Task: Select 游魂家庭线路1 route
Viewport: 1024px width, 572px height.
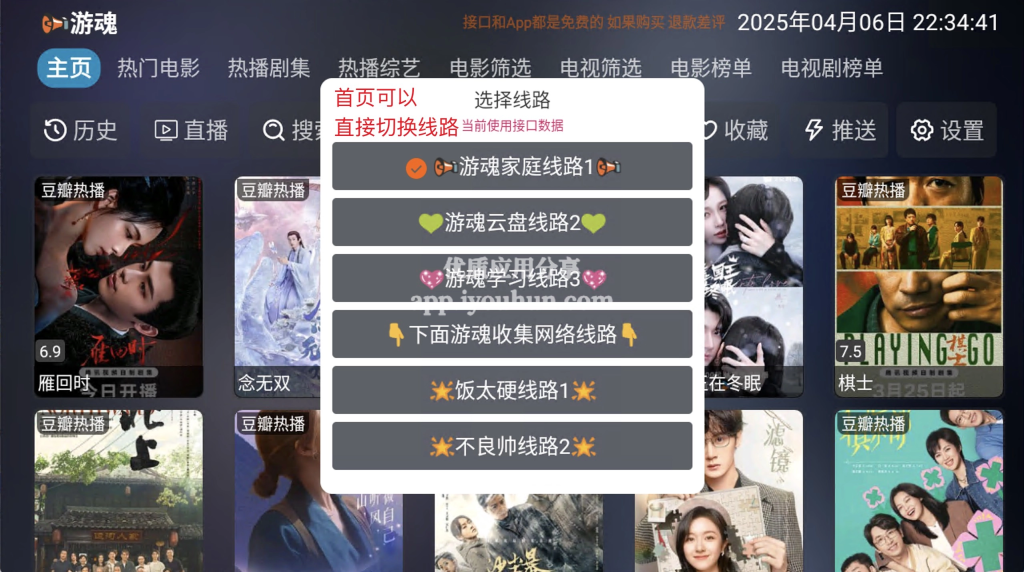Action: tap(512, 167)
